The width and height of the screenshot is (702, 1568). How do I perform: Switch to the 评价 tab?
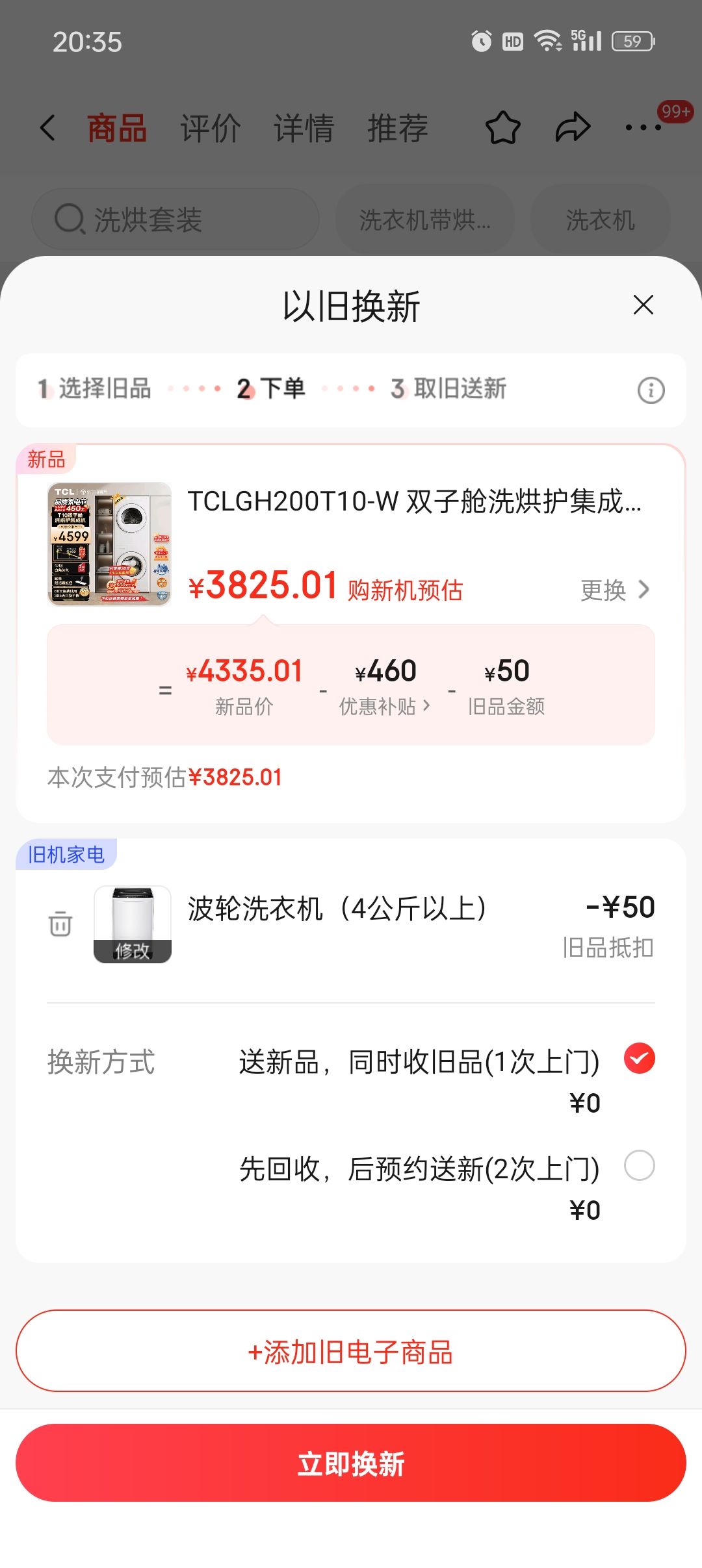coord(209,128)
